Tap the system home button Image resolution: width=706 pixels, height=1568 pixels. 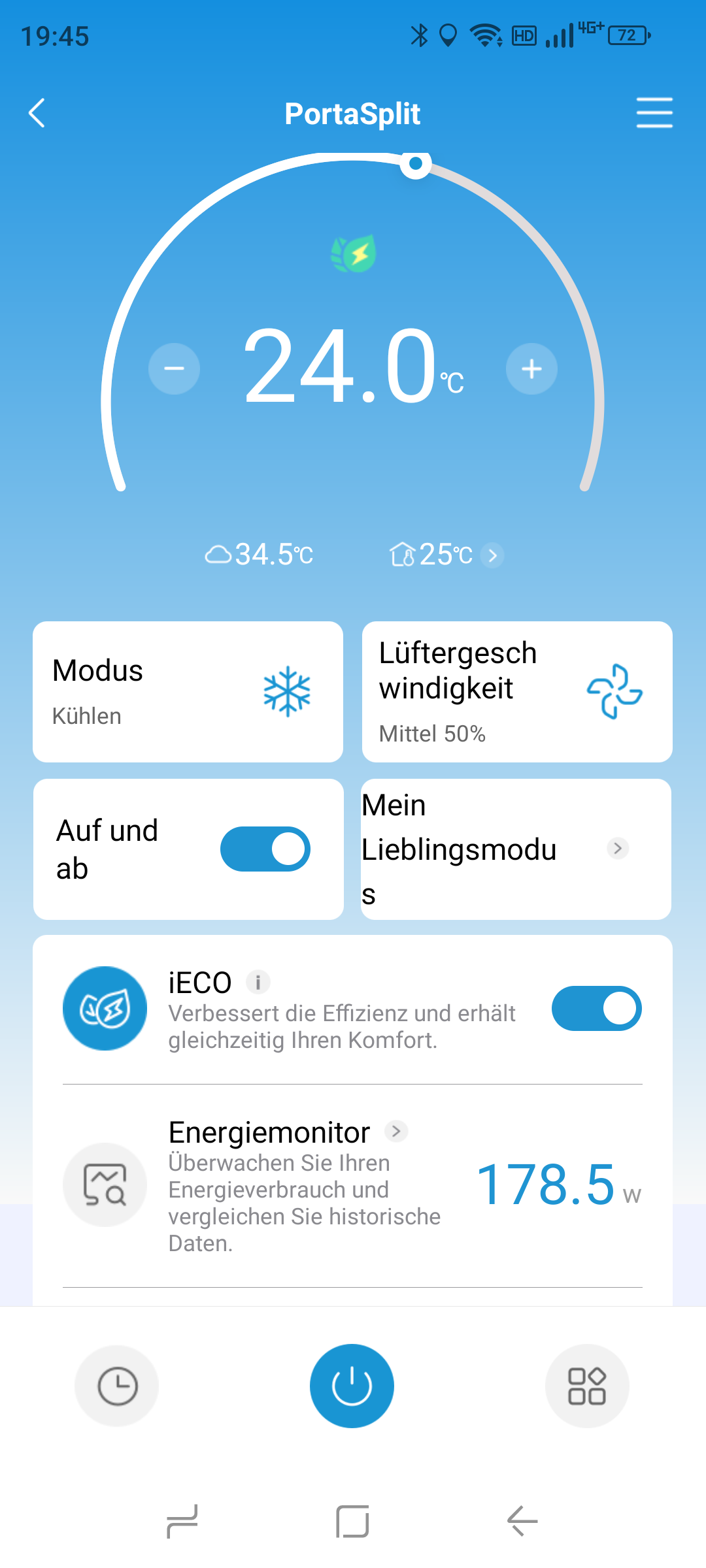352,1522
